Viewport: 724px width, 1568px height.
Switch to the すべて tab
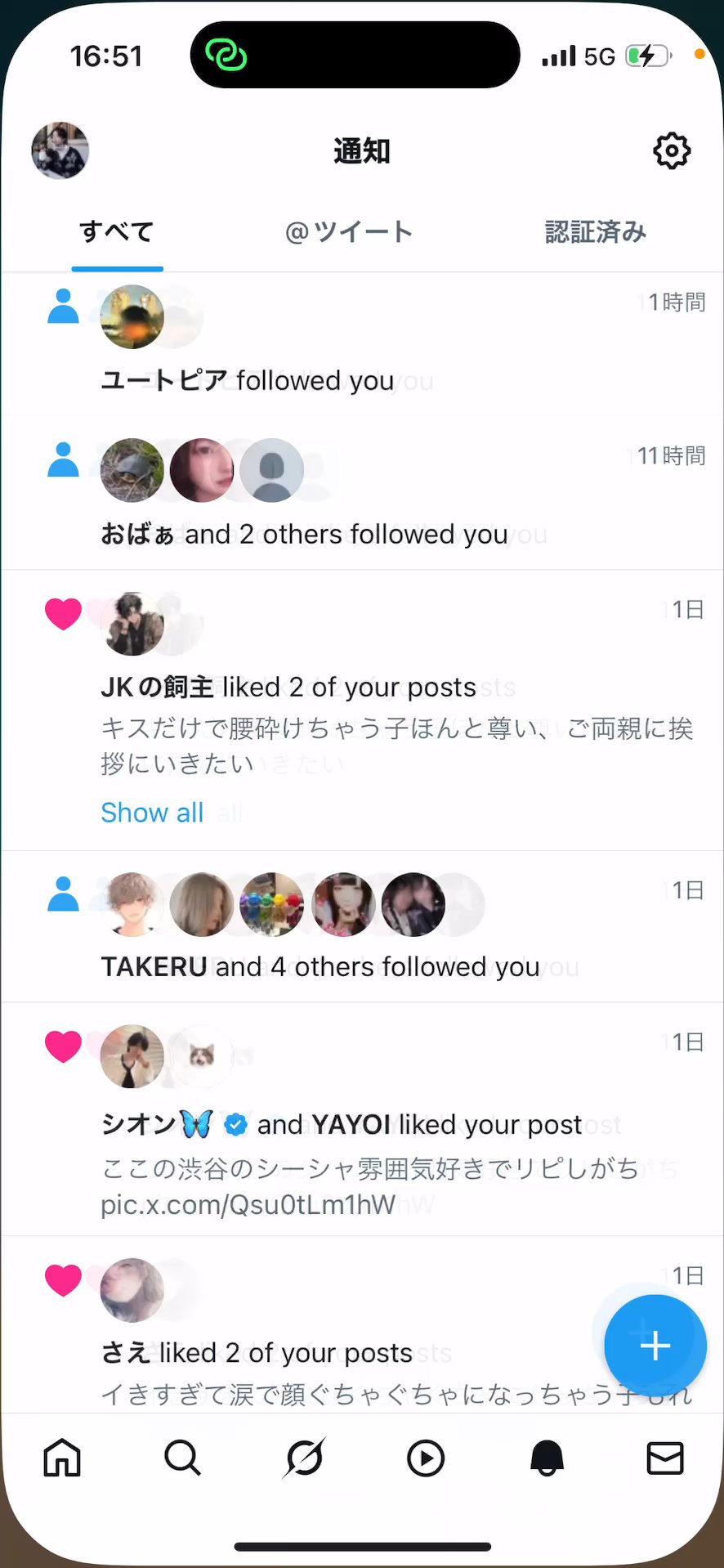(117, 232)
